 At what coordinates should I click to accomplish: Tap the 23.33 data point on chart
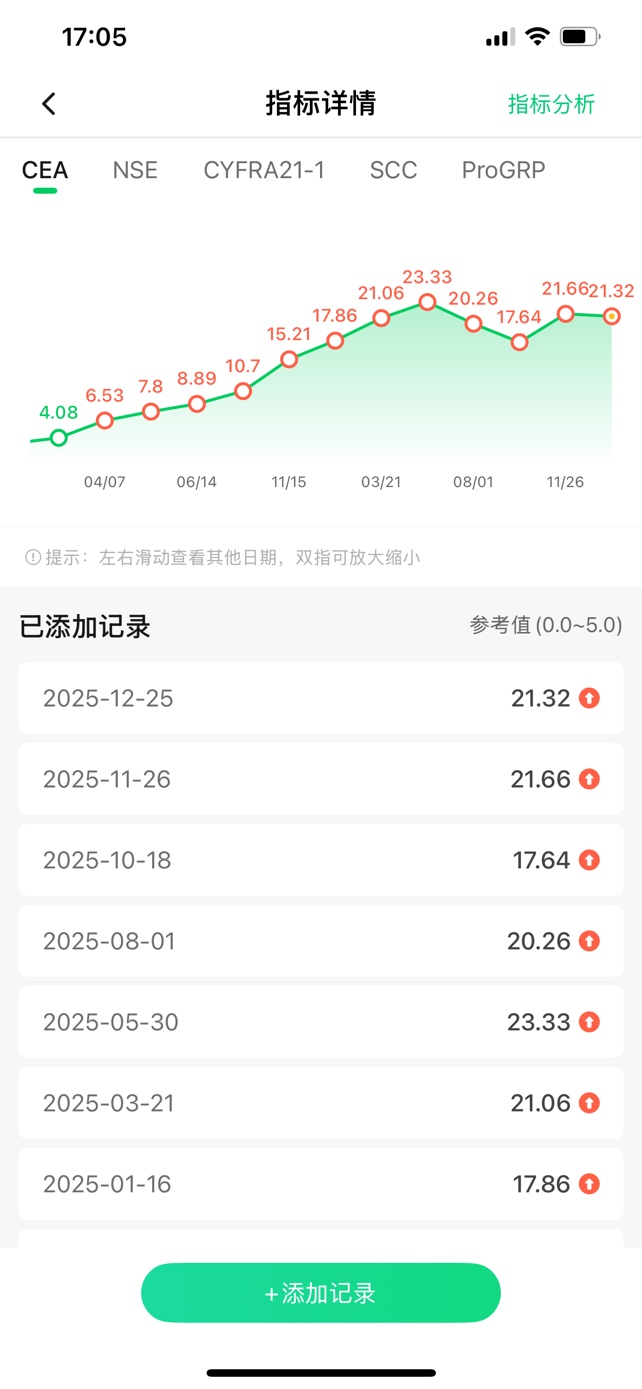pyautogui.click(x=427, y=301)
